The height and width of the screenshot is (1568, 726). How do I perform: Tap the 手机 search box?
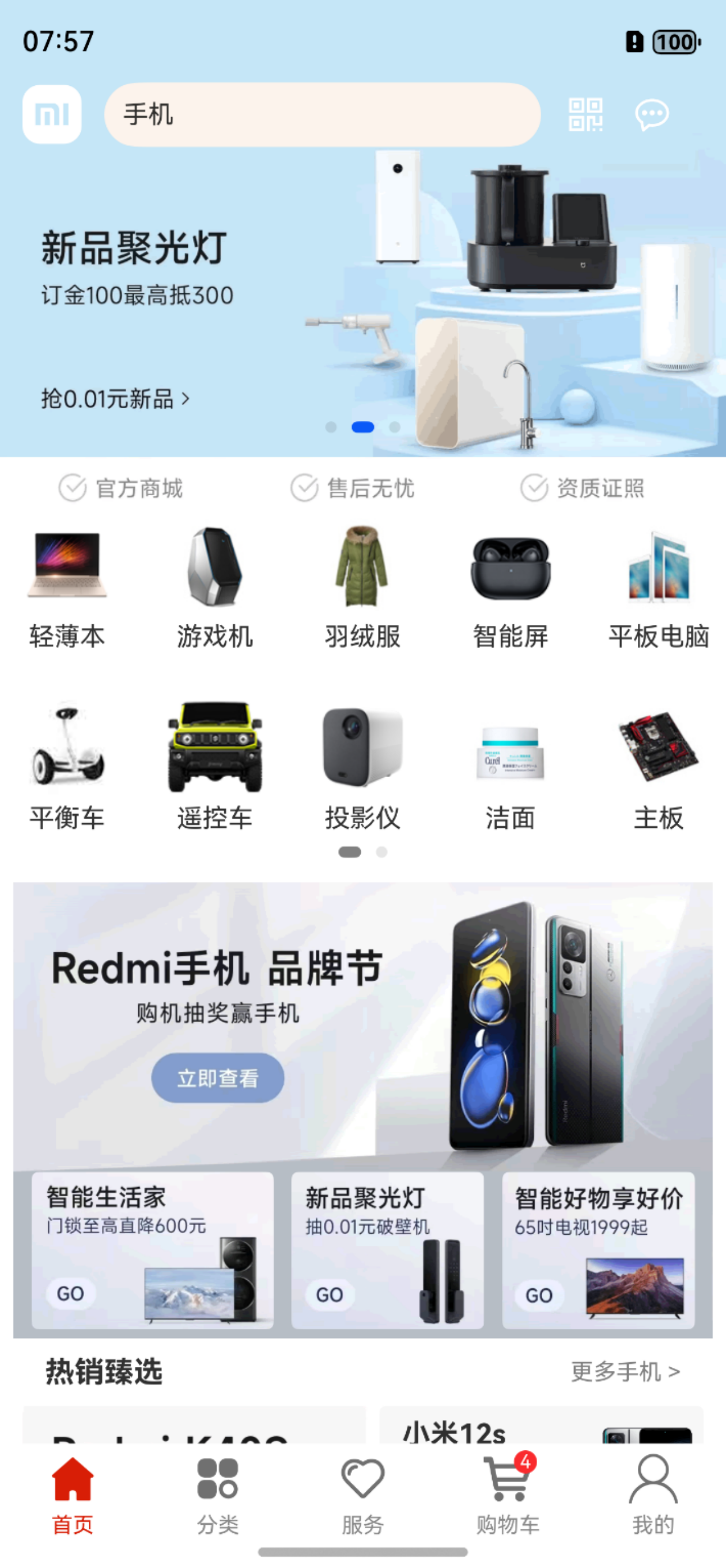(x=322, y=115)
